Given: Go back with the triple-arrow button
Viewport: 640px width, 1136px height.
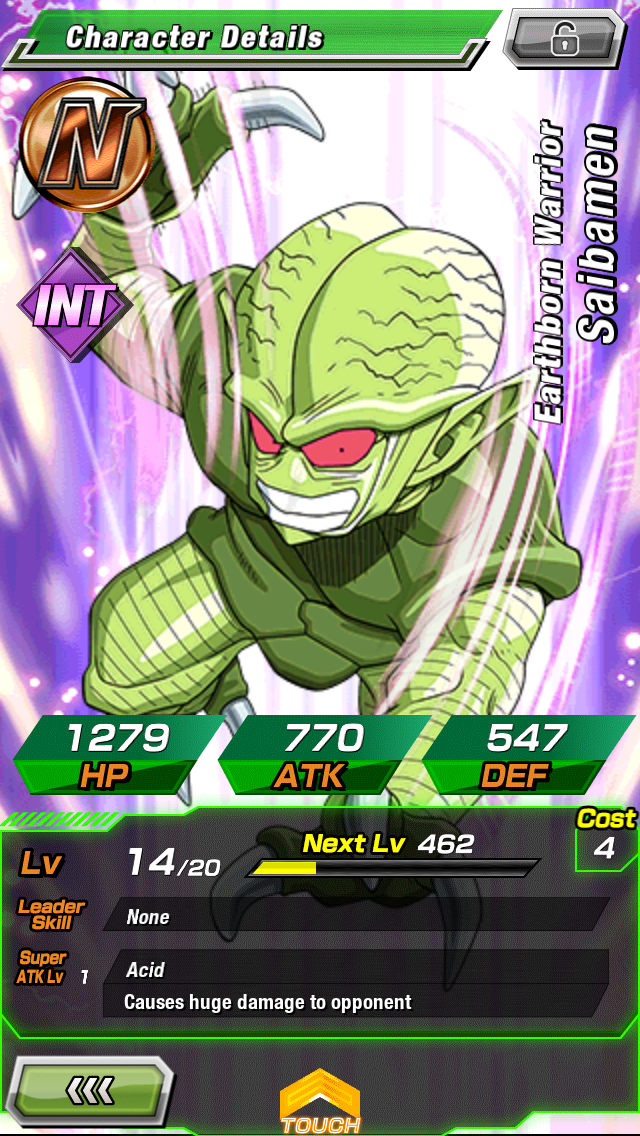Looking at the screenshot, I should [90, 1090].
